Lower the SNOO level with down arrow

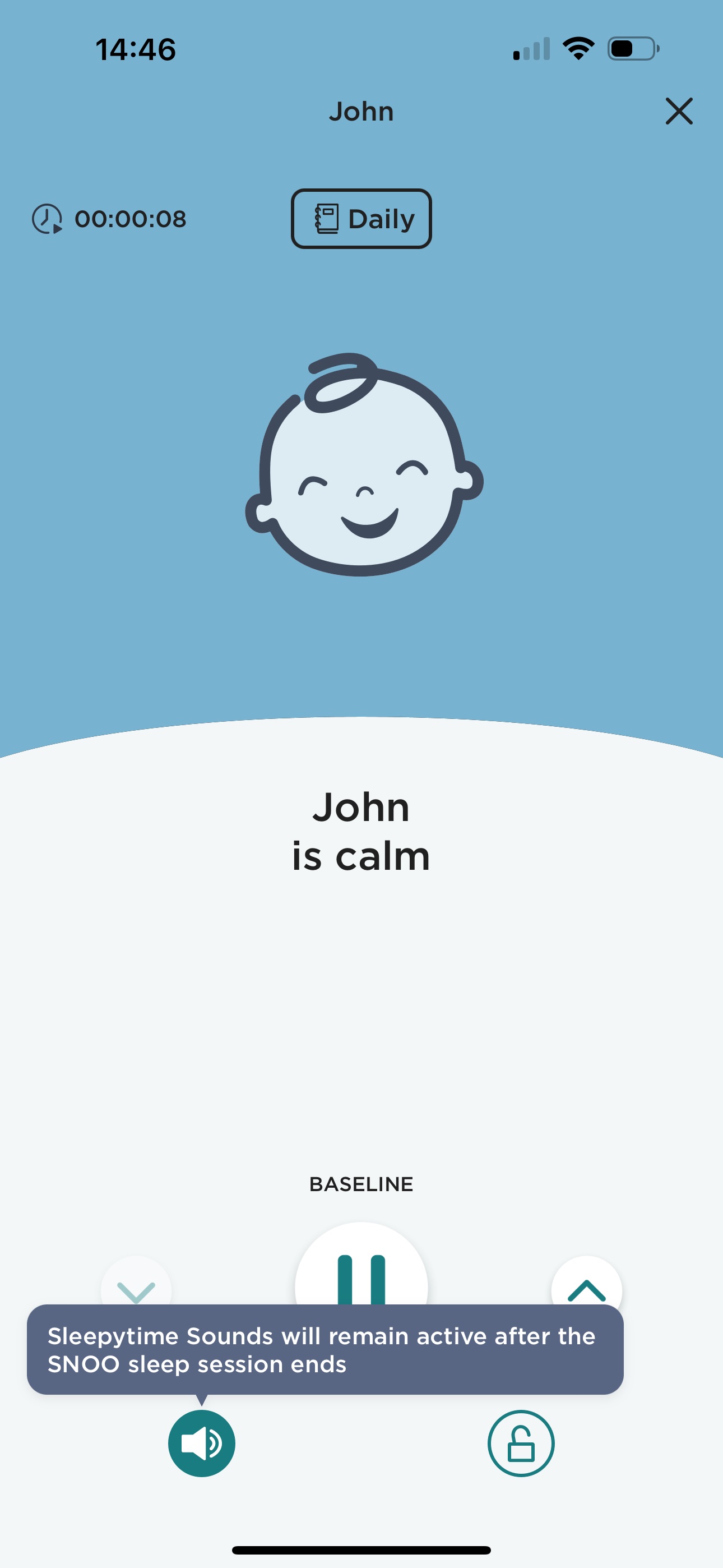point(136,1283)
